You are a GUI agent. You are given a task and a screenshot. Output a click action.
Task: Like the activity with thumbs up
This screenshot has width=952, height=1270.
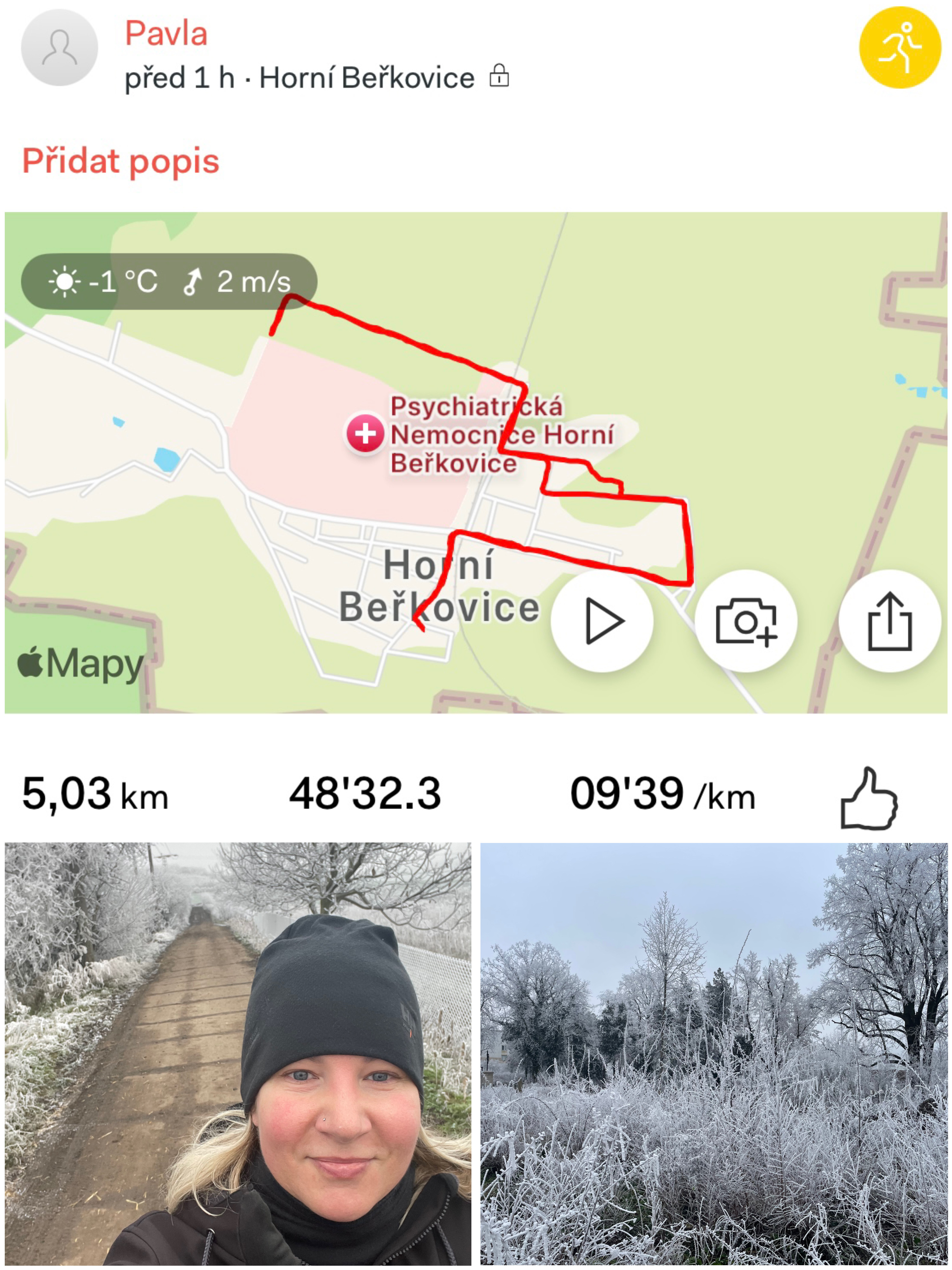868,799
